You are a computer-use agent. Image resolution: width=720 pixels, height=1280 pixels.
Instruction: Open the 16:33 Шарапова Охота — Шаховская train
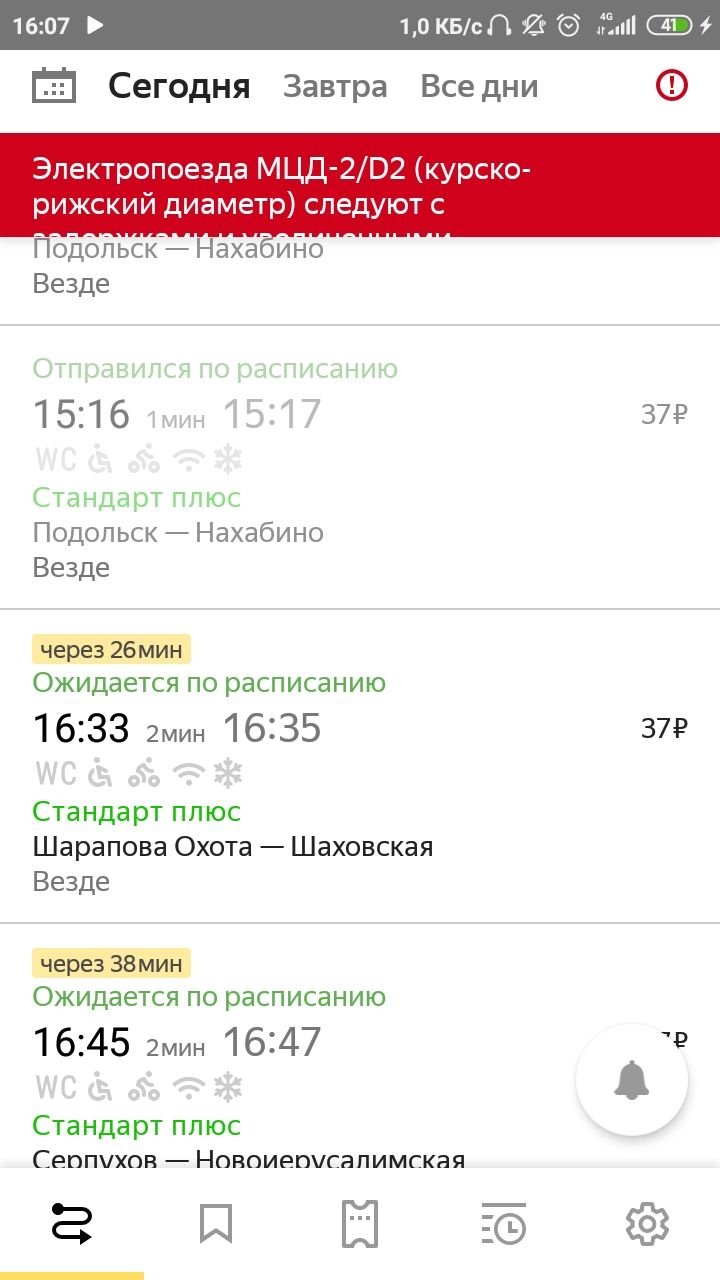(360, 766)
